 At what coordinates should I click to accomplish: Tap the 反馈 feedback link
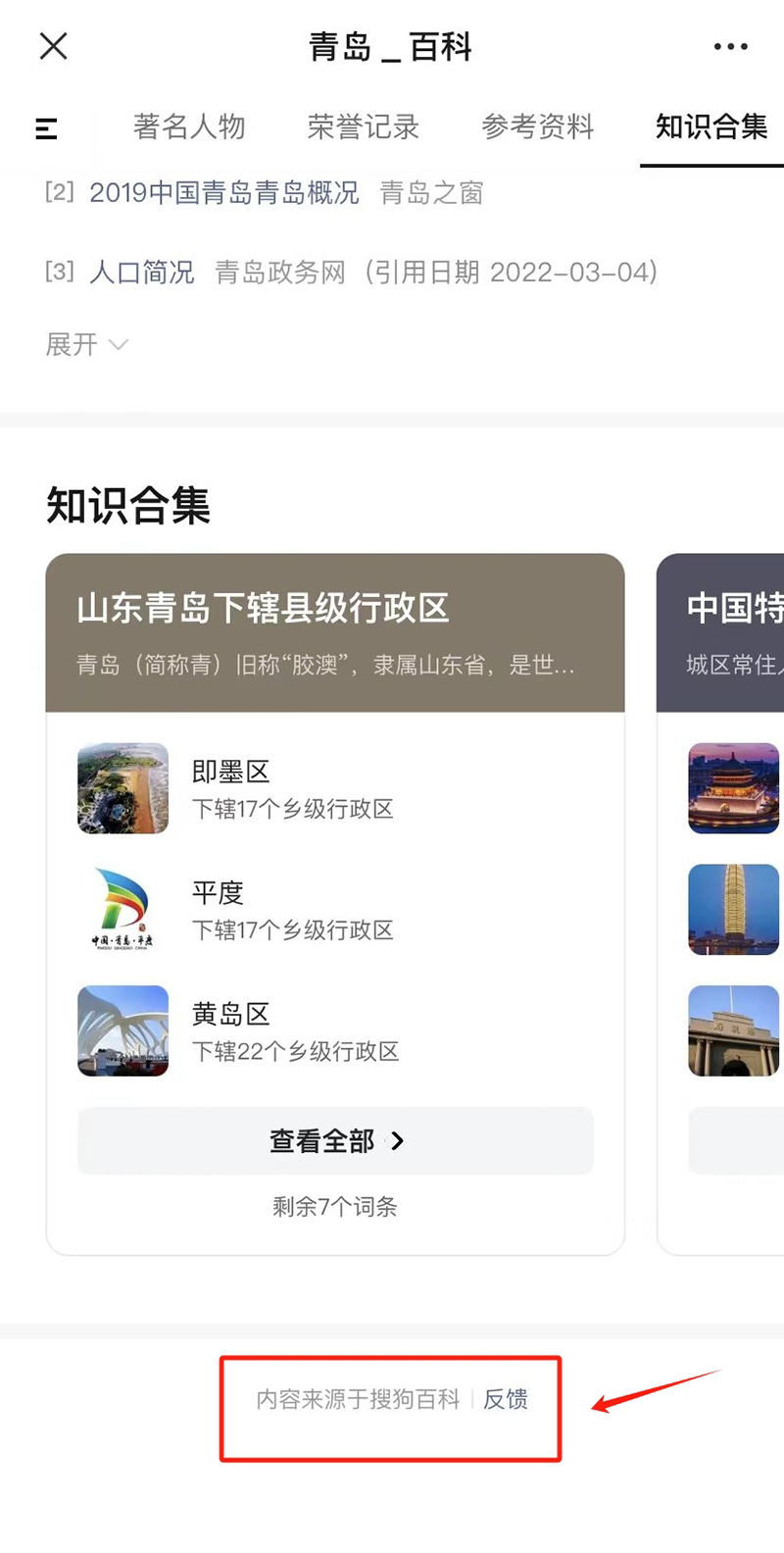(x=506, y=1399)
